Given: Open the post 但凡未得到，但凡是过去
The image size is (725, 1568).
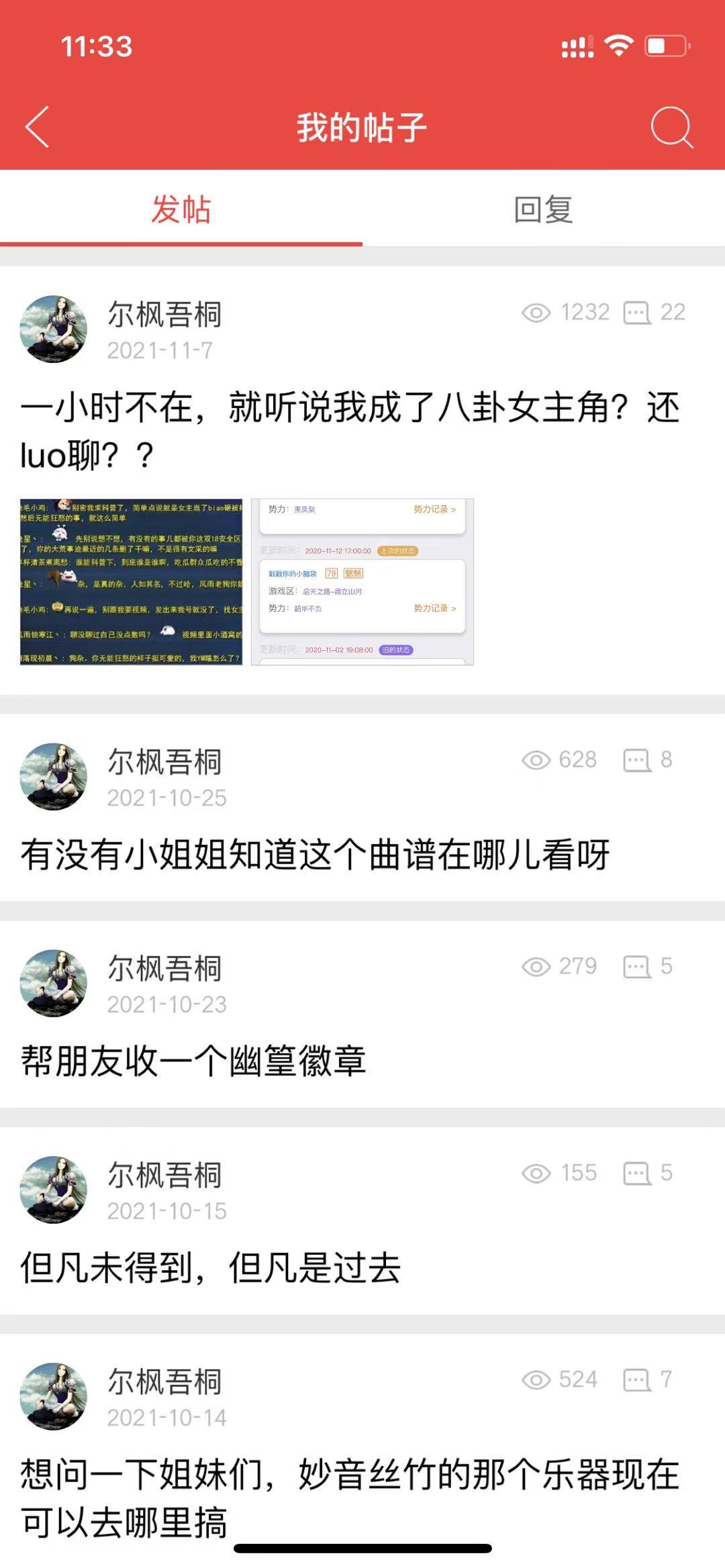Looking at the screenshot, I should (210, 1267).
